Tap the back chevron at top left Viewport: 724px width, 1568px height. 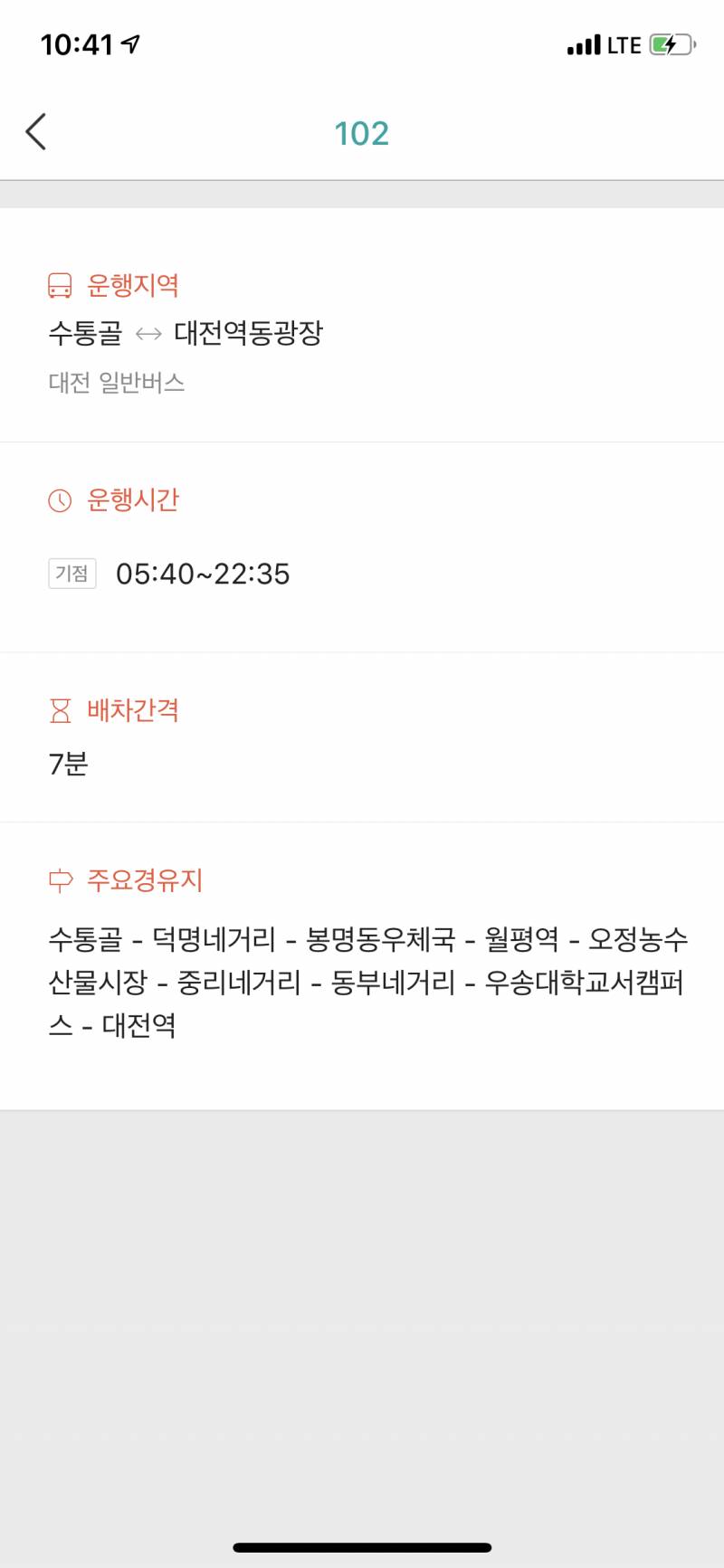[x=36, y=131]
